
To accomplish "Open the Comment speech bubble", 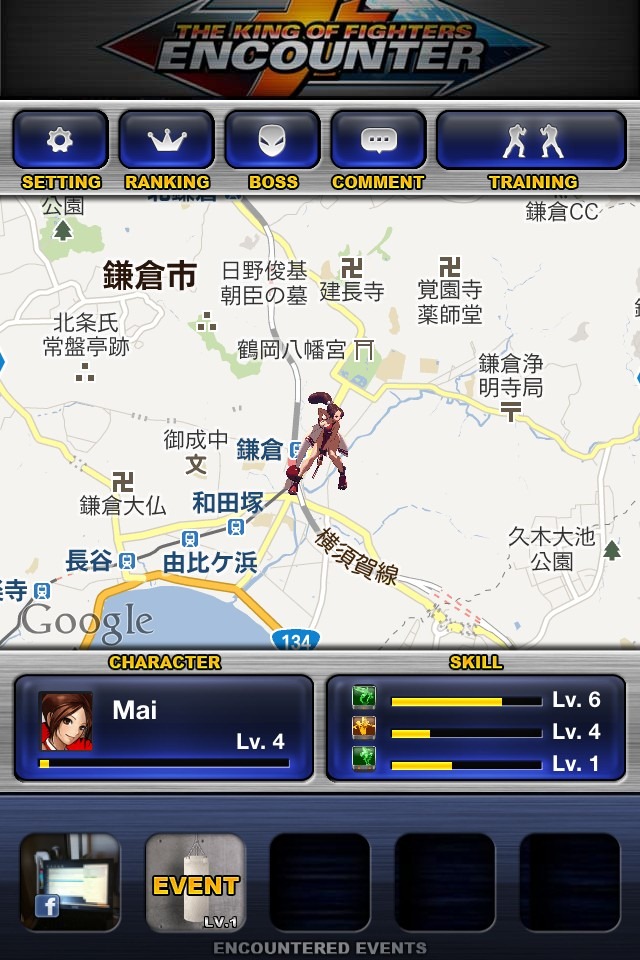I will tap(378, 141).
